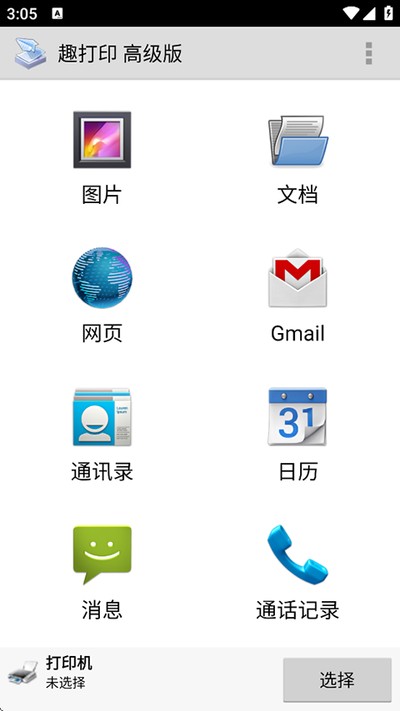Viewport: 400px width, 711px height.
Task: Tap the 选择 button to choose printer
Action: pos(337,680)
